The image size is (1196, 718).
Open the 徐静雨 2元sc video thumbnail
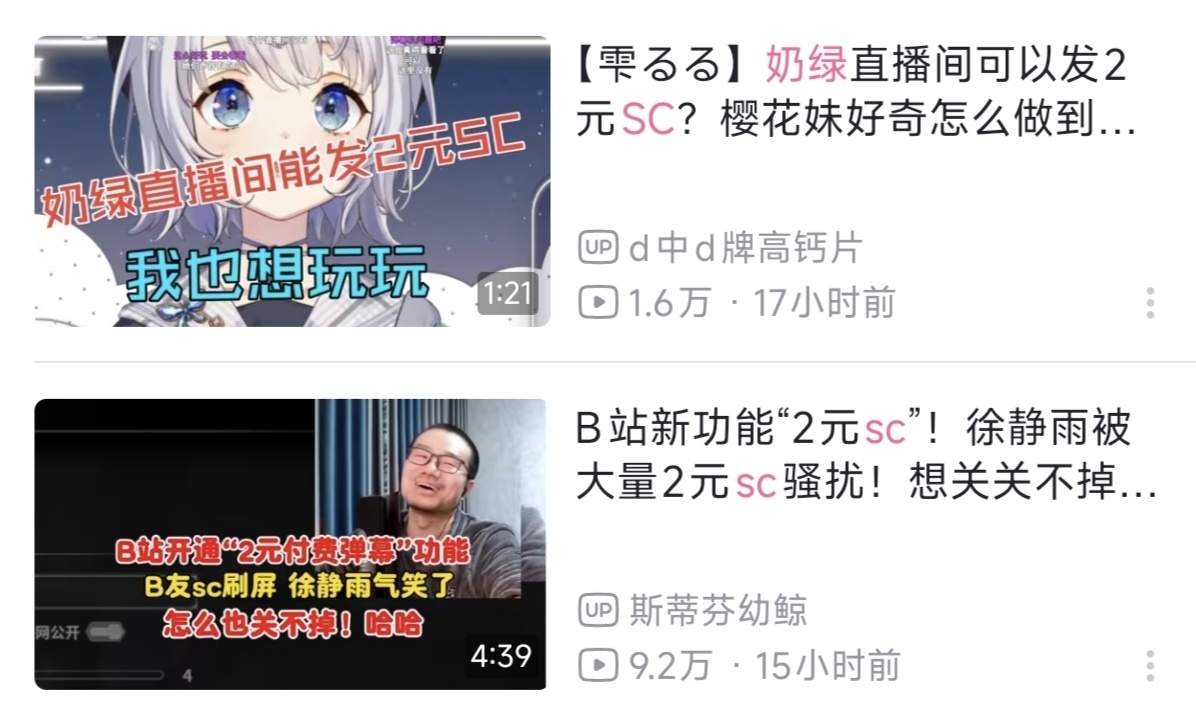291,544
